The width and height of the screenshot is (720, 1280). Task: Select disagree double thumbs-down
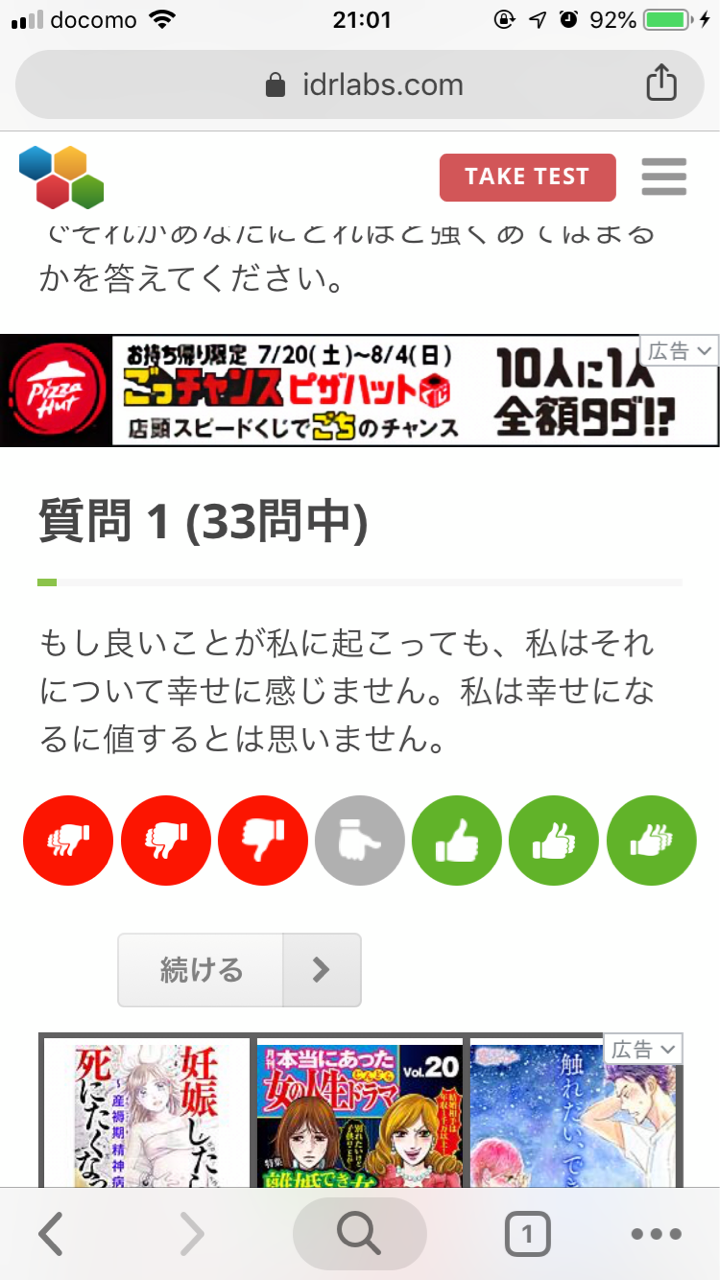click(x=165, y=841)
